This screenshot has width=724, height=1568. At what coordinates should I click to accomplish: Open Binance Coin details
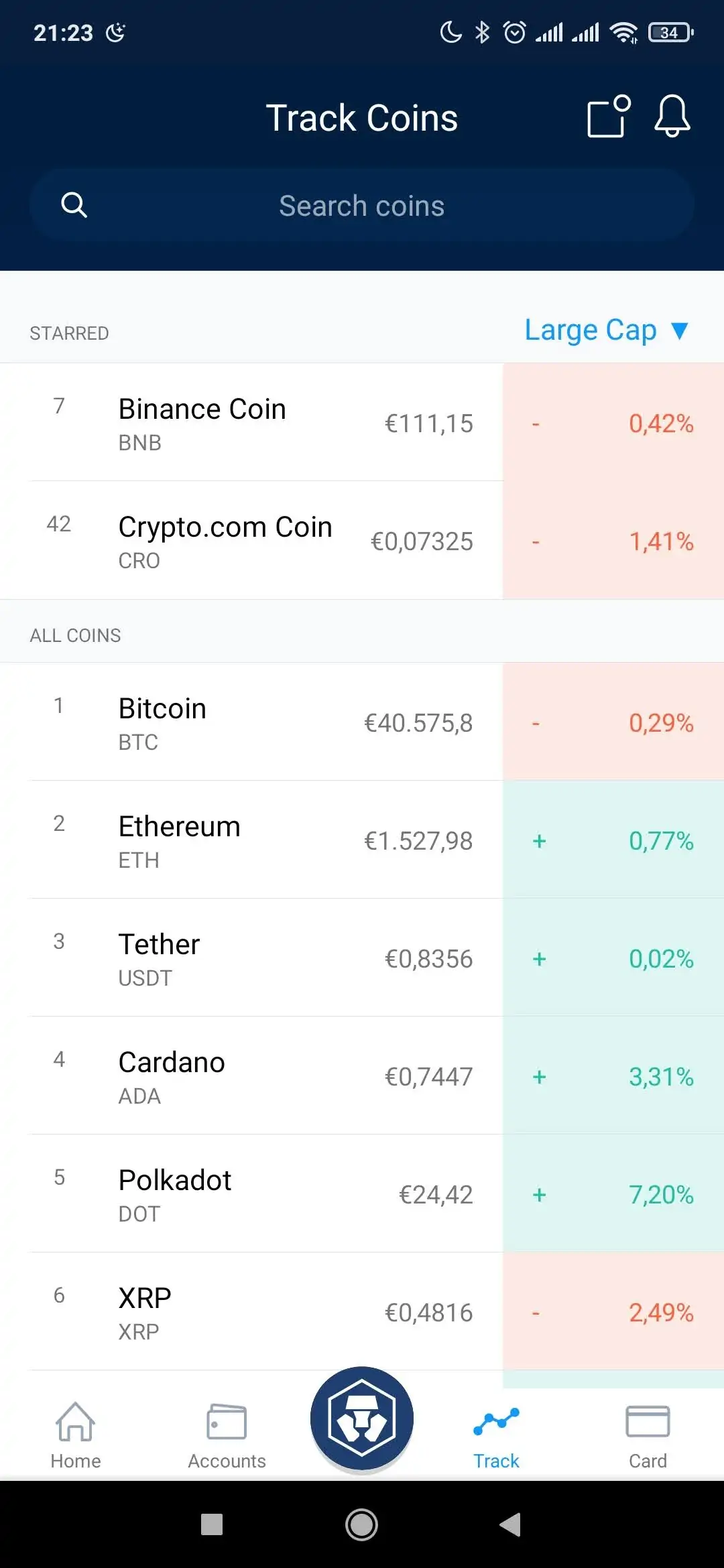click(362, 422)
